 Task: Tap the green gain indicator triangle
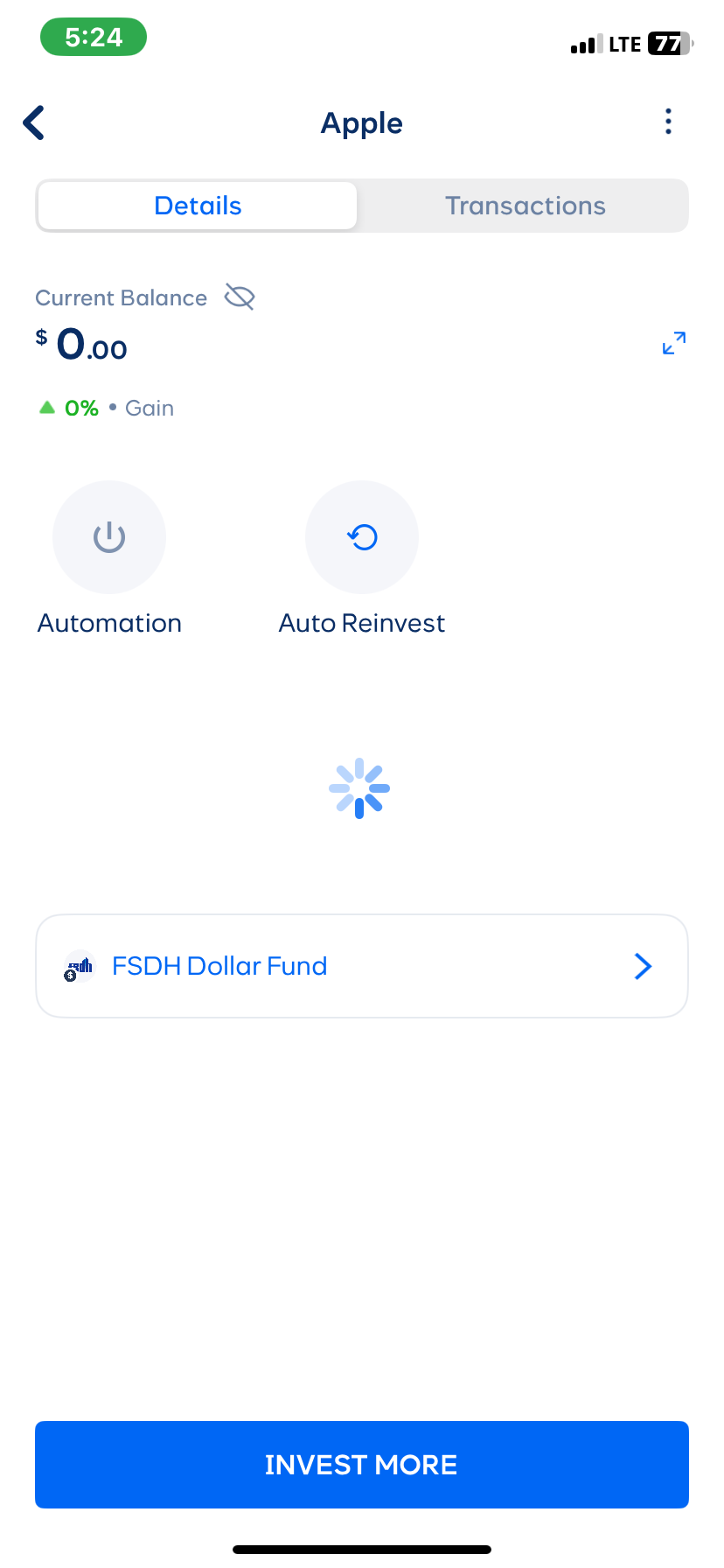tap(47, 407)
